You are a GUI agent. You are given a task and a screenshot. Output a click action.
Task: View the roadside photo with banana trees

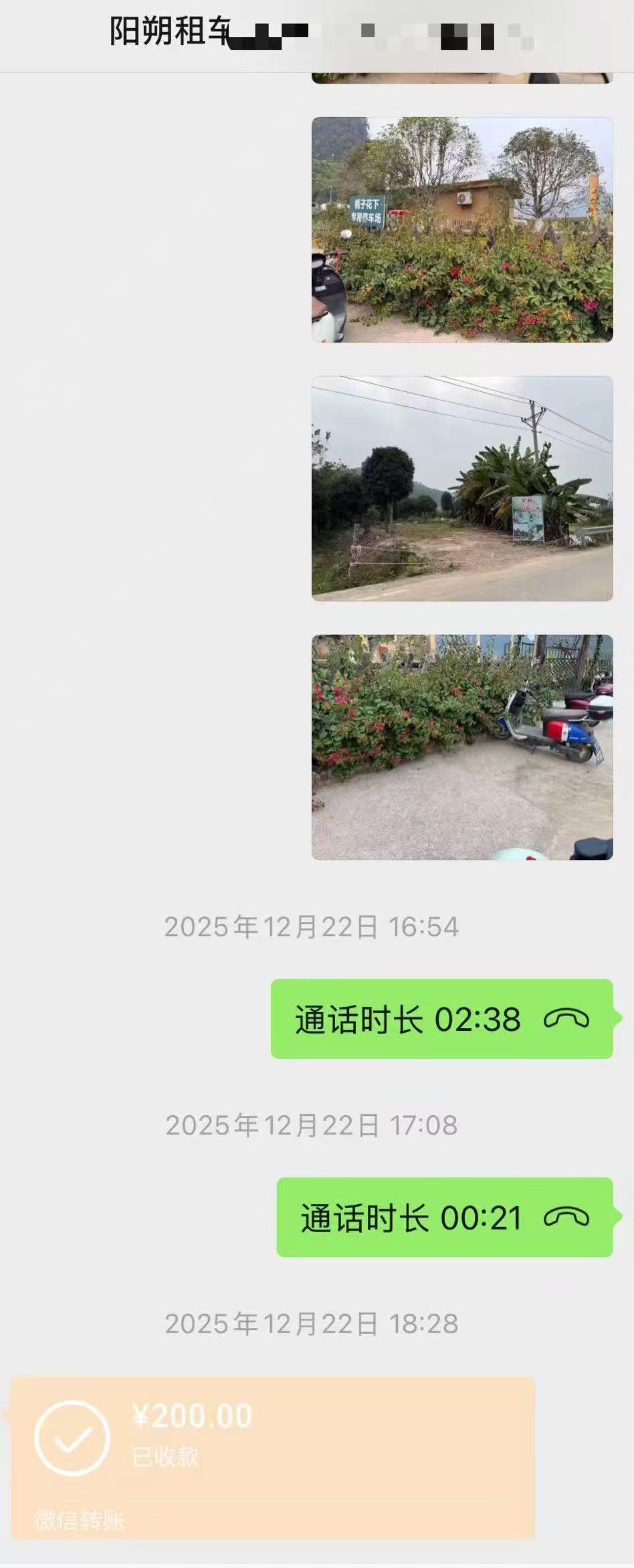point(461,488)
